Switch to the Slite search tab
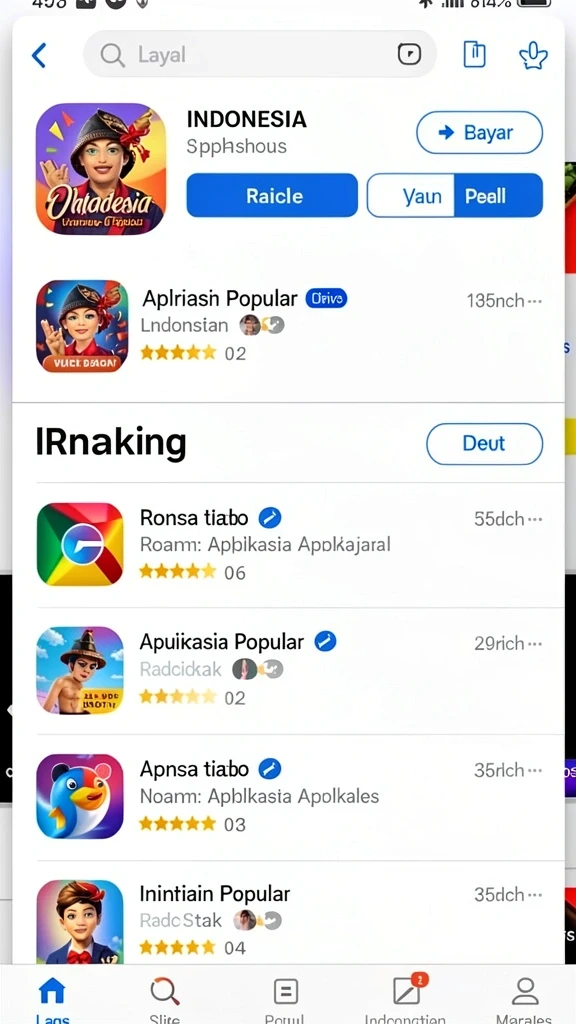 coord(165,999)
